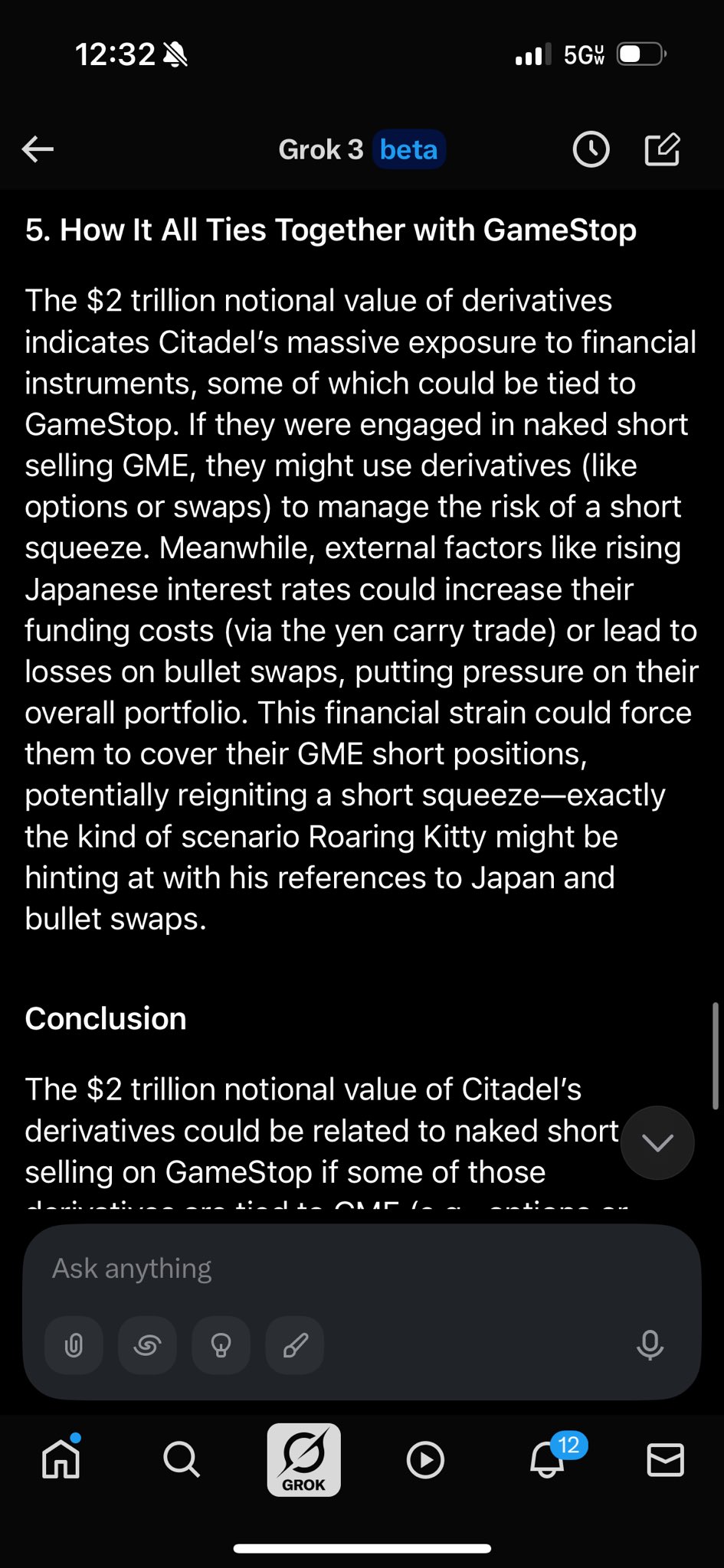Viewport: 724px width, 1568px height.
Task: Start a new chat with compose icon
Action: 663,149
